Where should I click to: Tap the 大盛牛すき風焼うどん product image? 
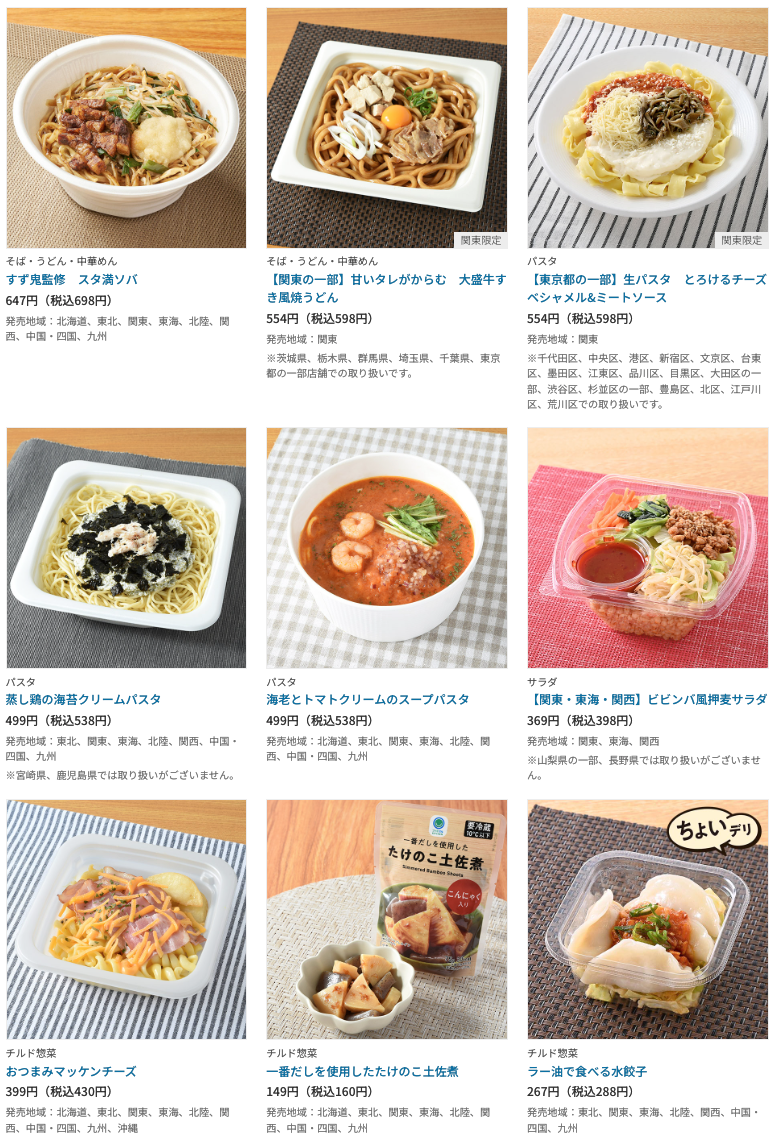point(386,128)
